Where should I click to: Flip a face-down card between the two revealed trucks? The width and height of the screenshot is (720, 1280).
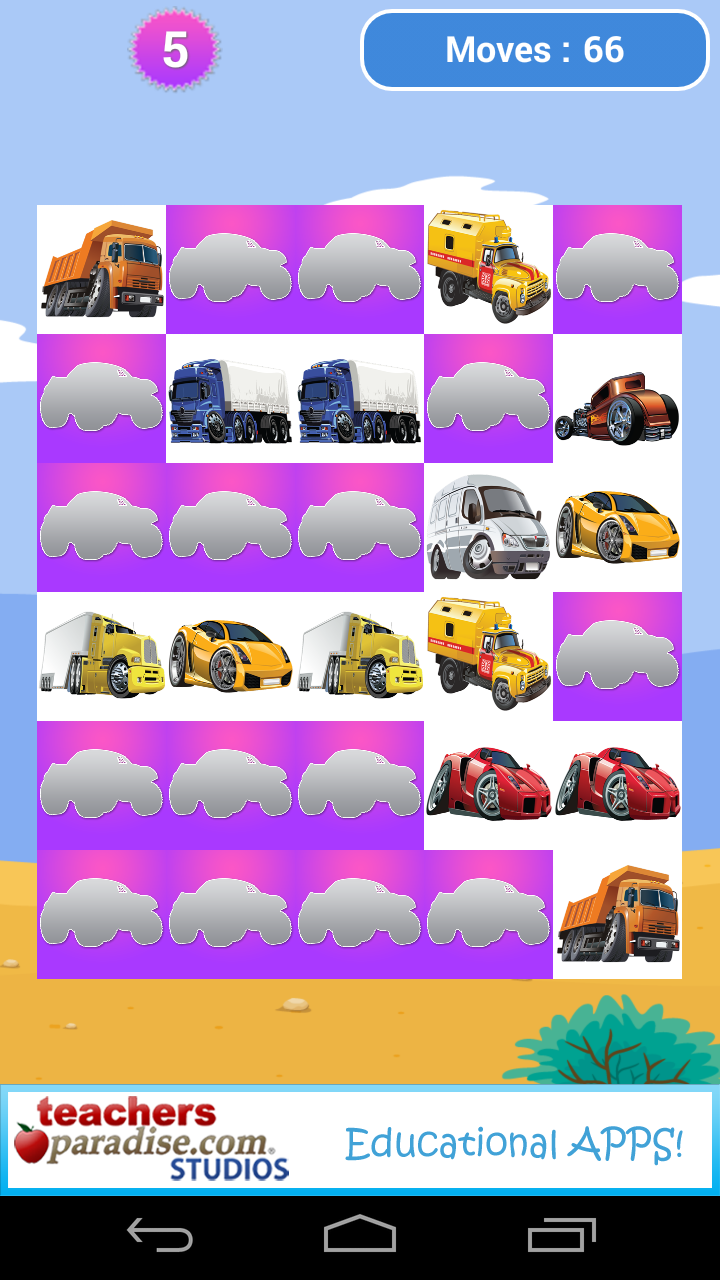pos(230,263)
